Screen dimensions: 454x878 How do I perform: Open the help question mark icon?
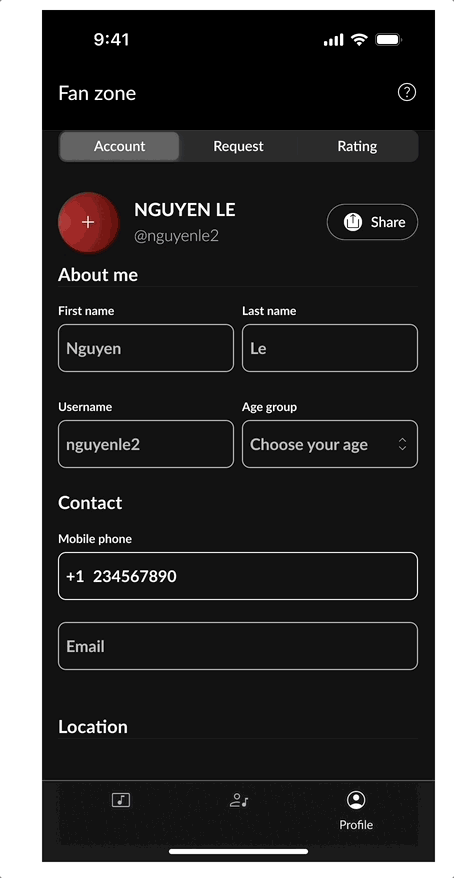[406, 92]
